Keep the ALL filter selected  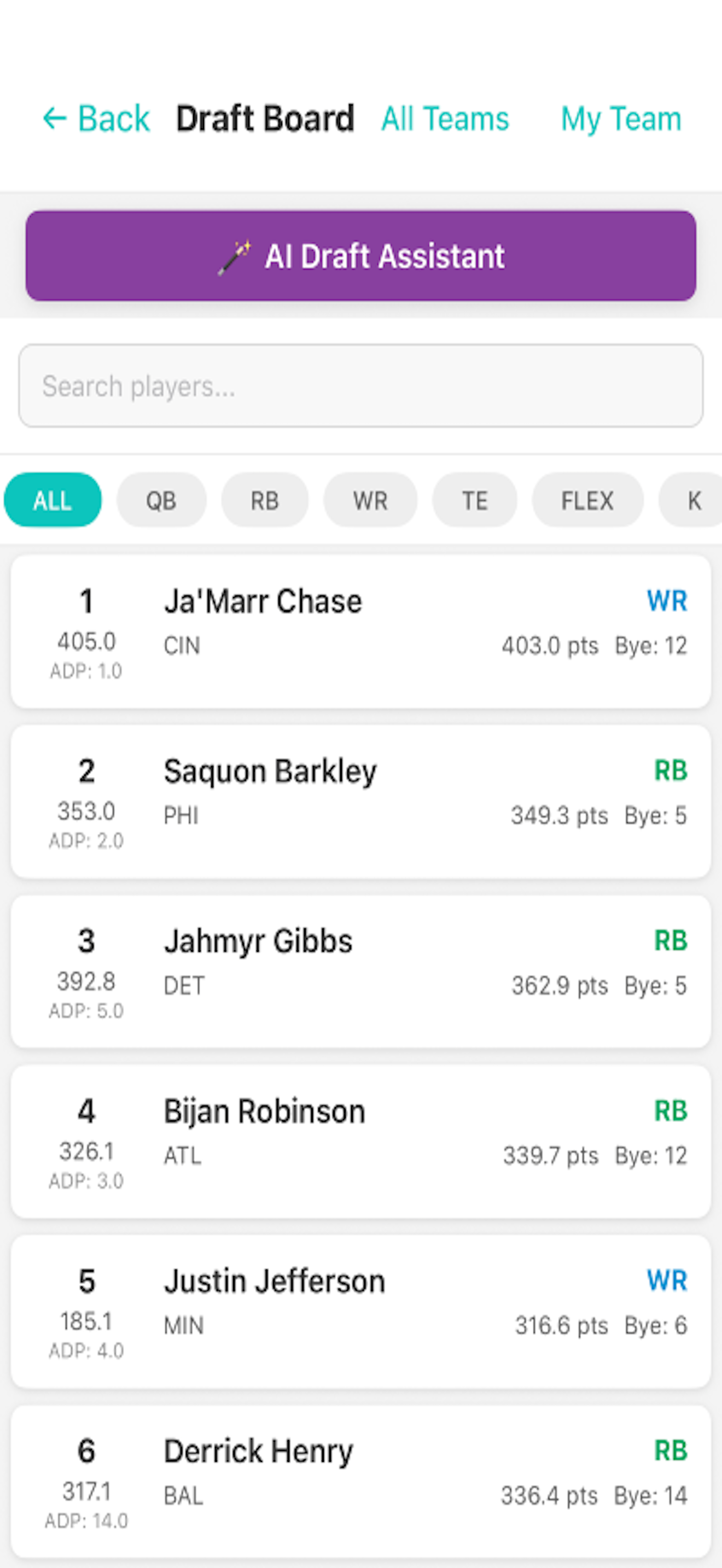tap(53, 500)
